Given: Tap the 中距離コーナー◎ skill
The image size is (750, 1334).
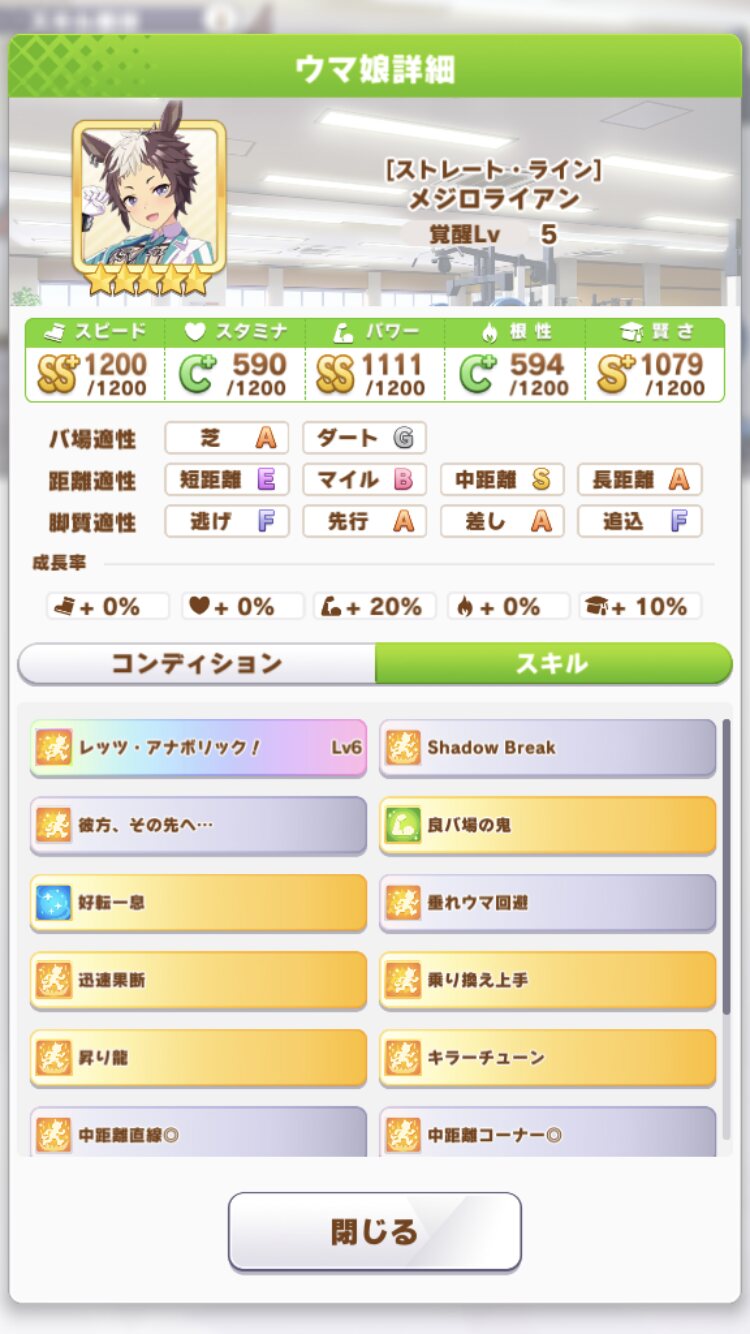Looking at the screenshot, I should pyautogui.click(x=547, y=1133).
